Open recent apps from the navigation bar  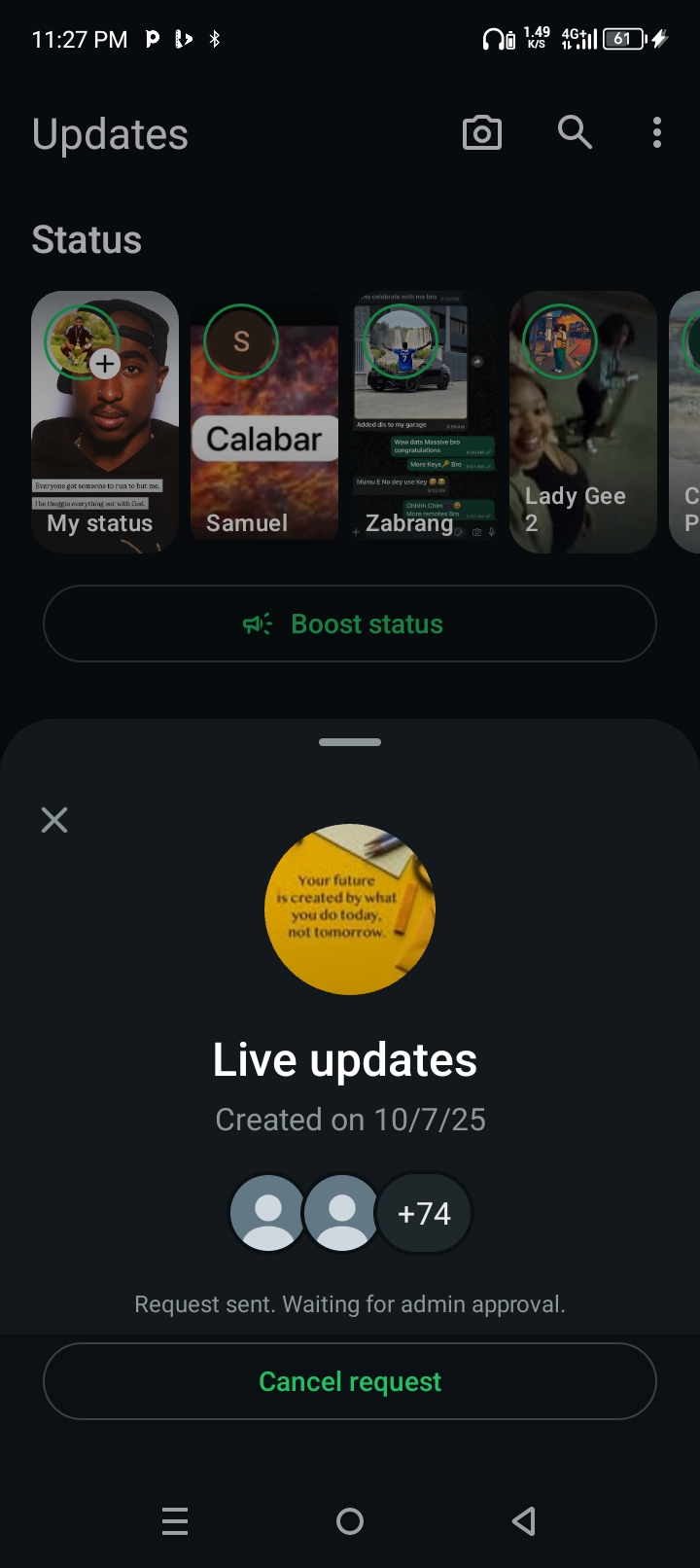click(175, 1521)
